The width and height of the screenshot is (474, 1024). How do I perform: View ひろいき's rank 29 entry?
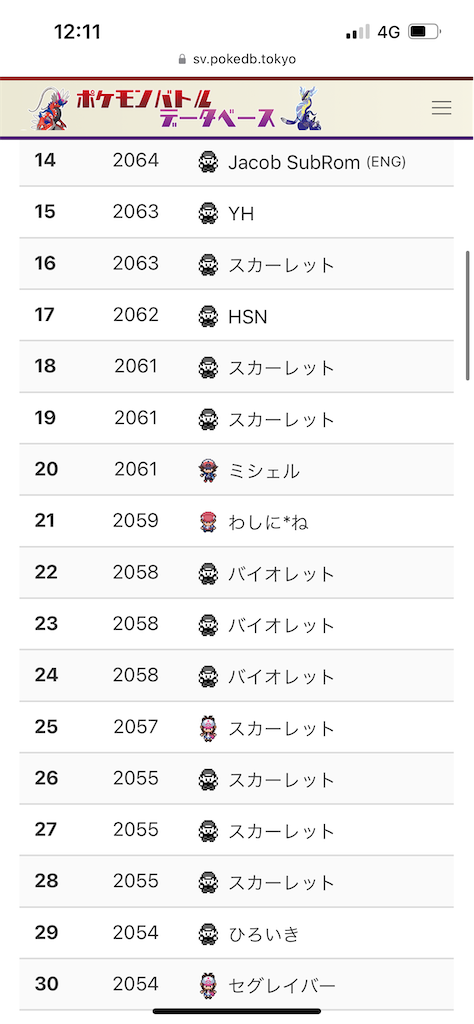click(236, 933)
